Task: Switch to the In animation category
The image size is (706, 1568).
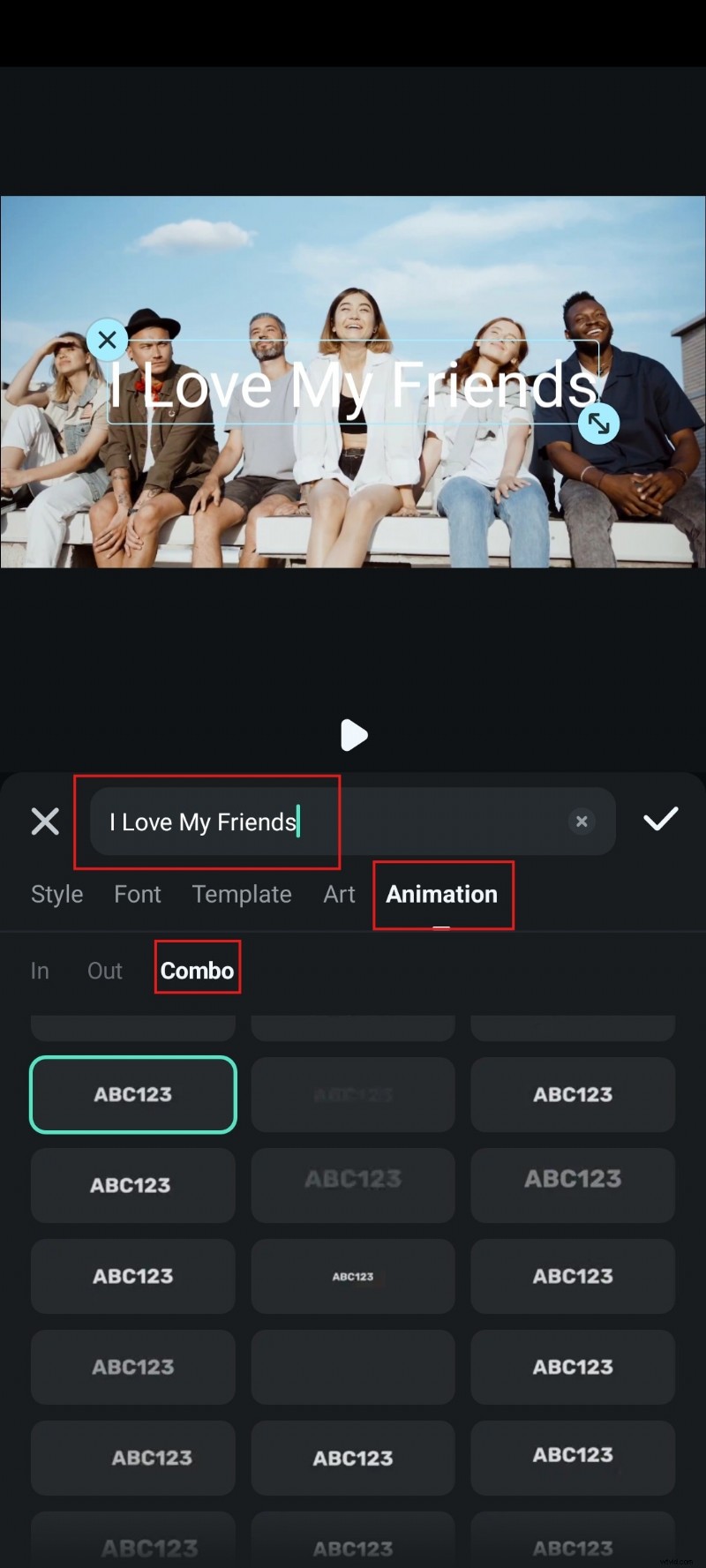Action: [x=39, y=970]
